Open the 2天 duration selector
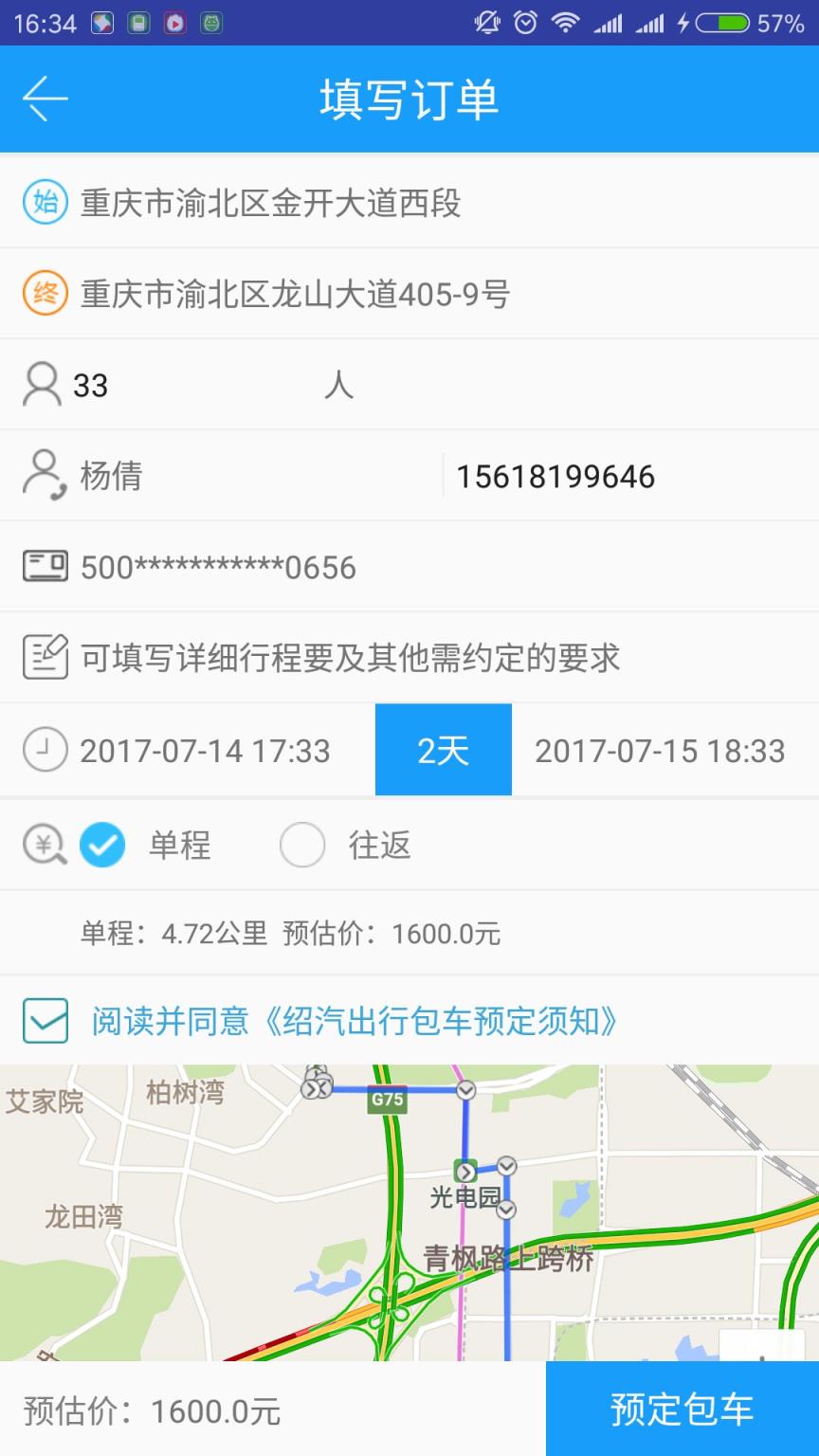The width and height of the screenshot is (819, 1456). tap(443, 750)
